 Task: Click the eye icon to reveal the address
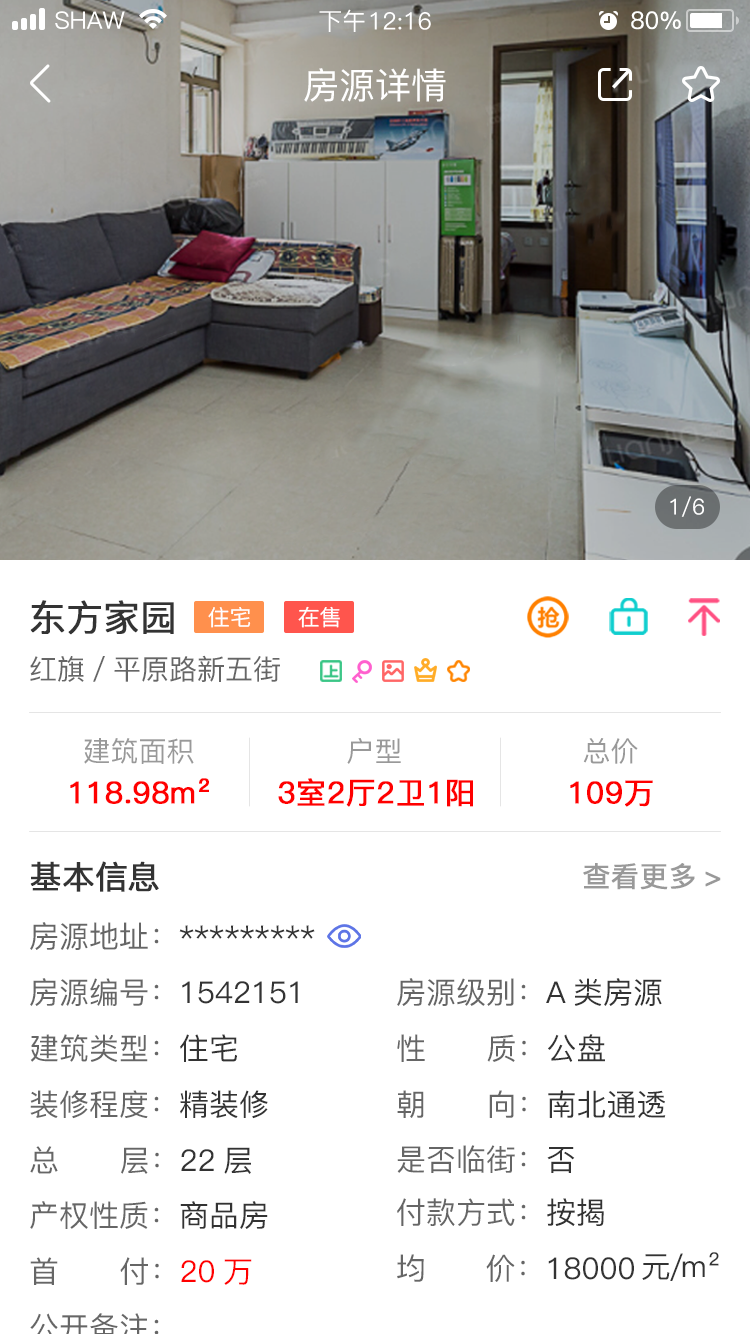tap(344, 935)
